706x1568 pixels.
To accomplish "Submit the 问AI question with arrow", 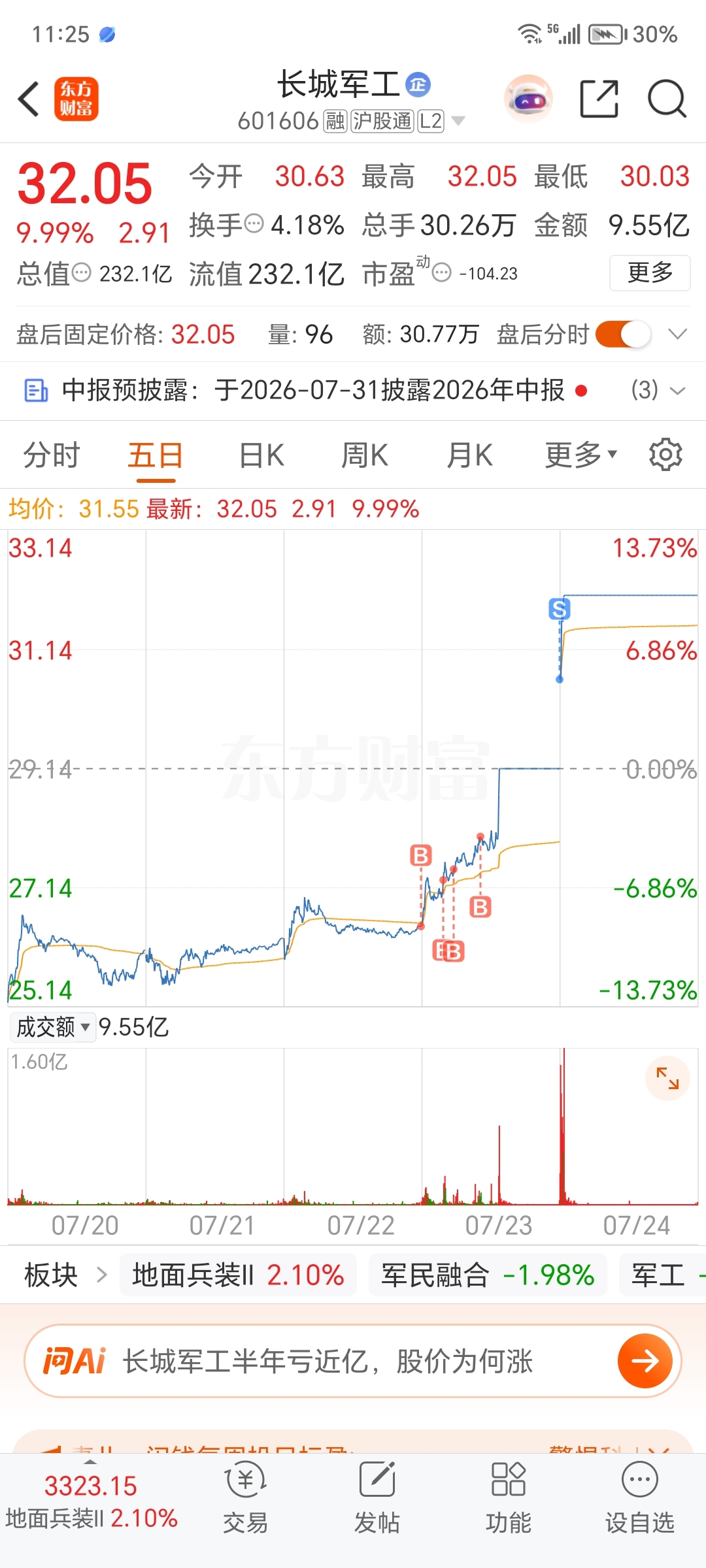I will pyautogui.click(x=645, y=1362).
